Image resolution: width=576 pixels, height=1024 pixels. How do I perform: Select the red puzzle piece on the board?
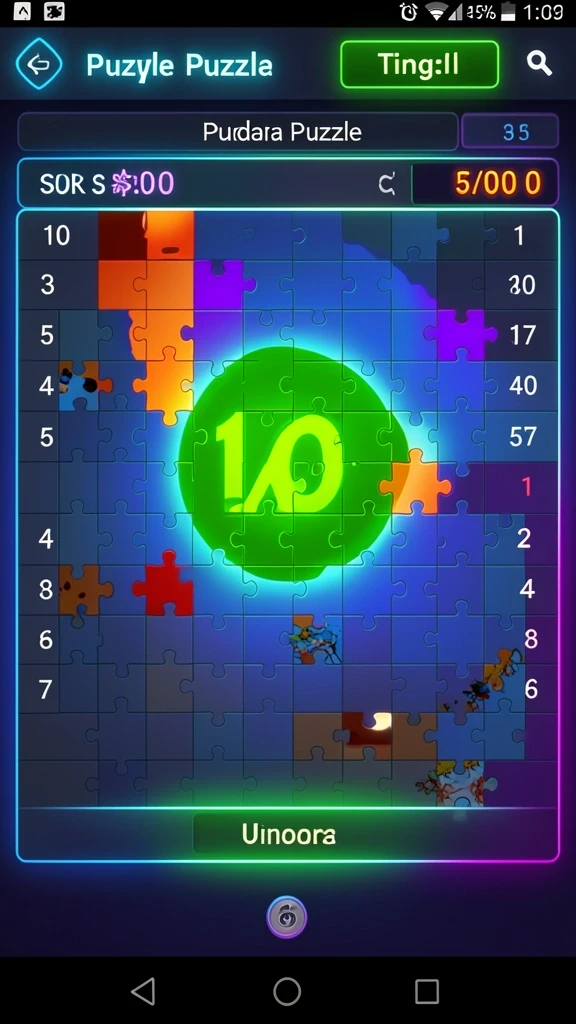[x=164, y=584]
